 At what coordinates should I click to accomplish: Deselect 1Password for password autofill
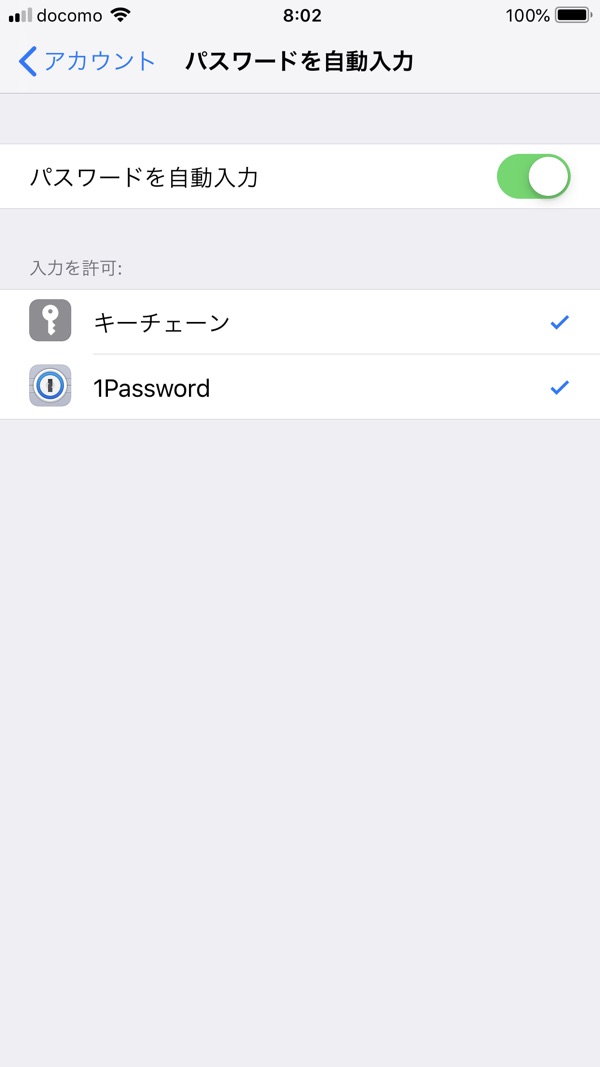pos(300,387)
